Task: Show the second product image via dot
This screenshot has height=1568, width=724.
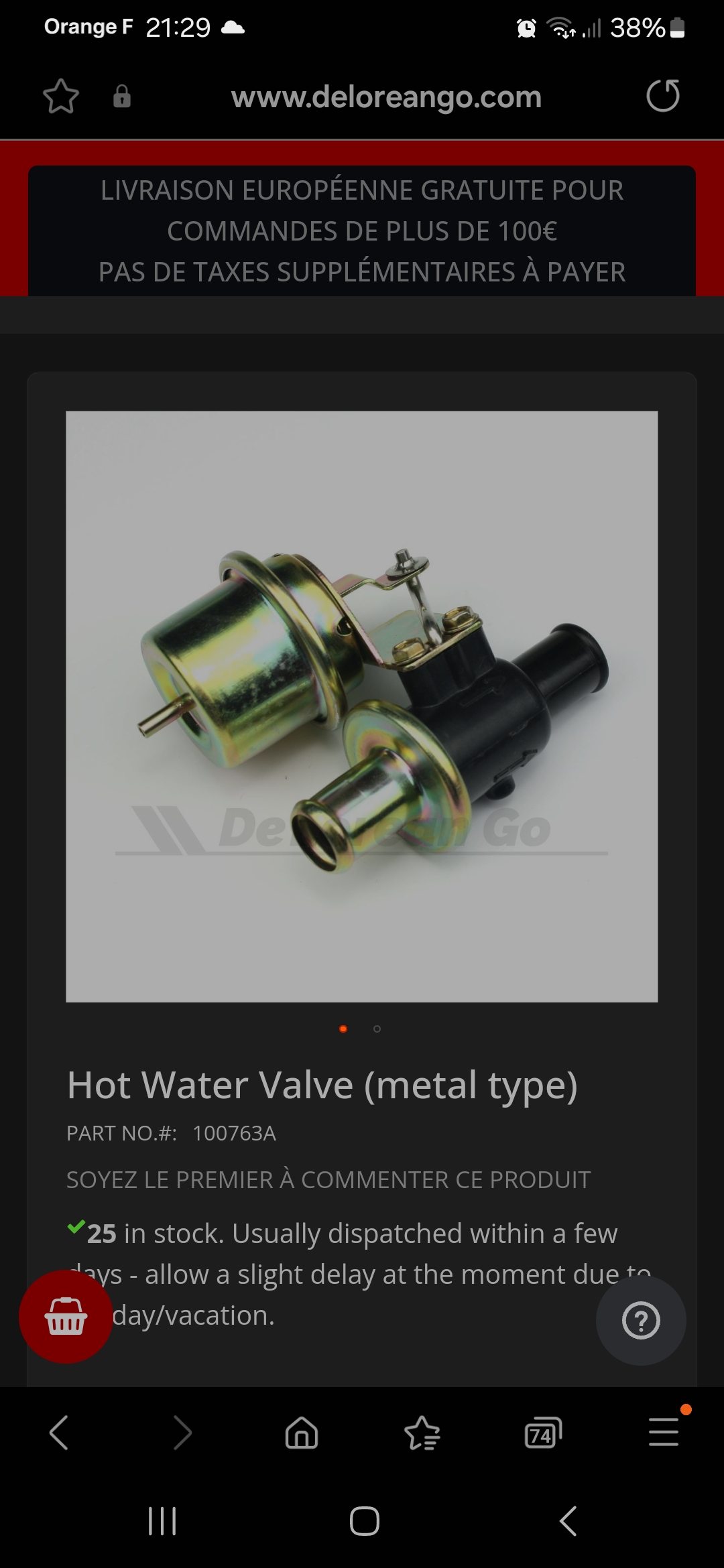Action: (x=377, y=1029)
